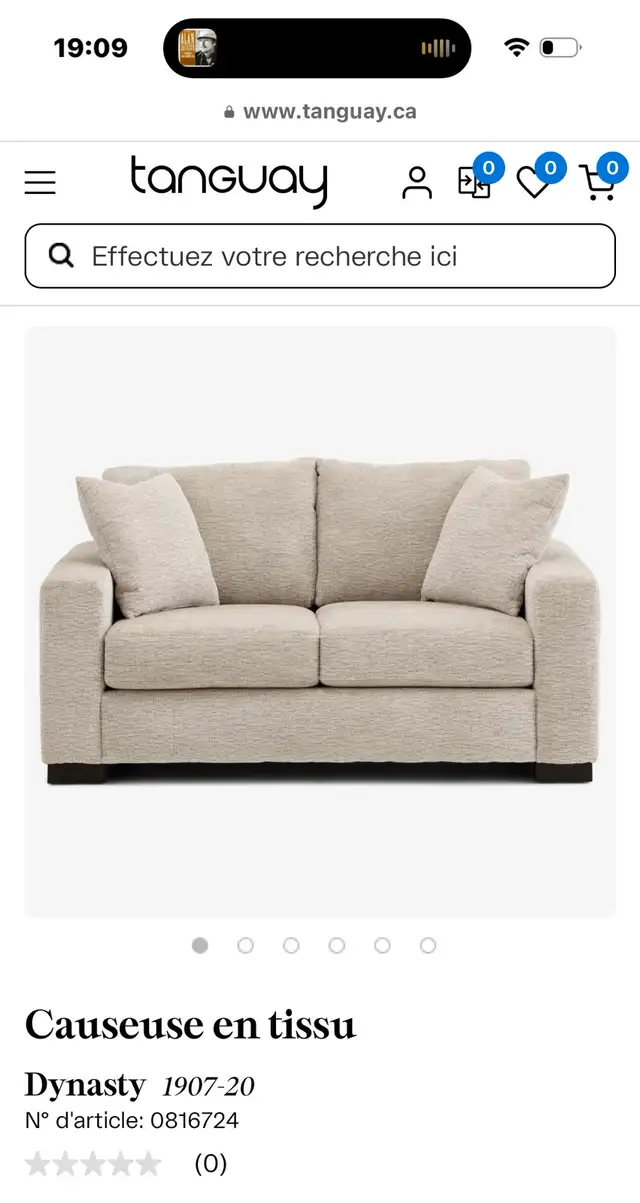
Task: Open the hamburger menu
Action: 40,182
